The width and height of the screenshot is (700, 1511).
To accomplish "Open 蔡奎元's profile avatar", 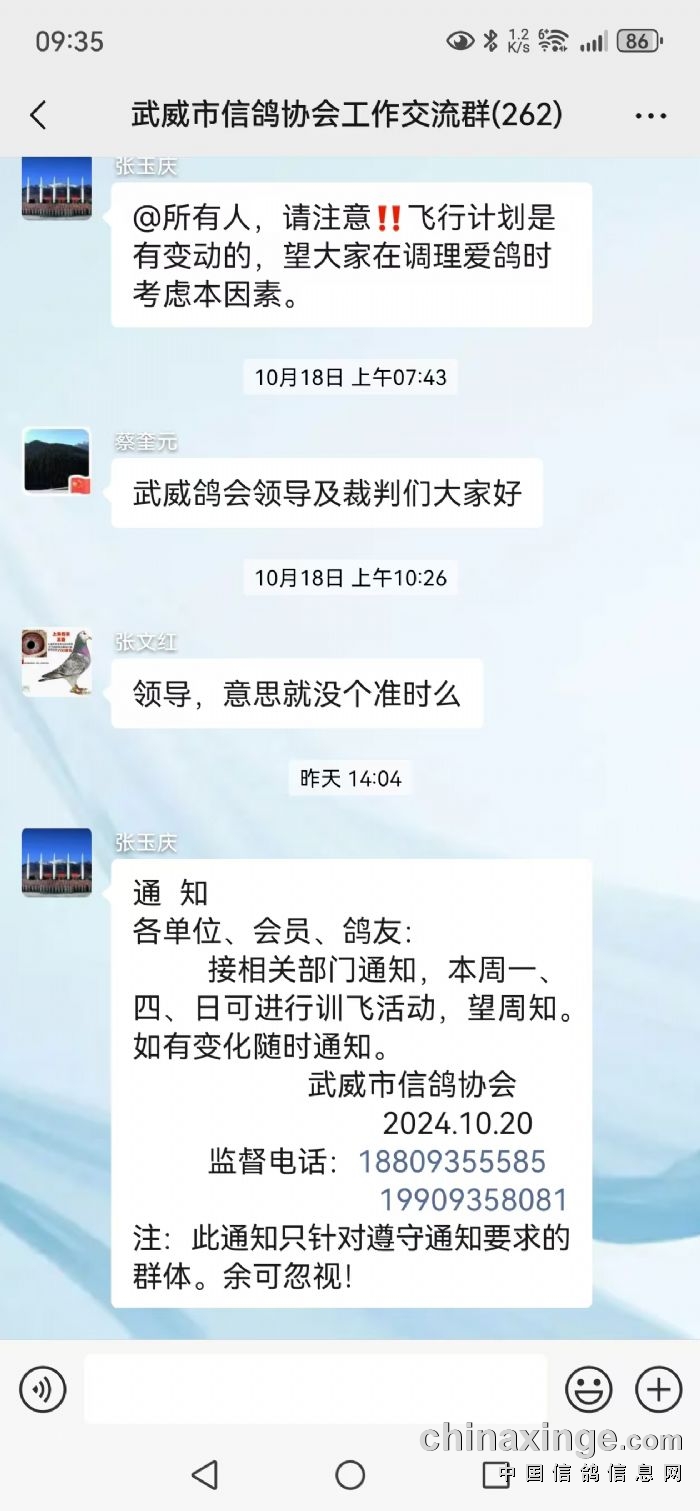I will (x=57, y=462).
